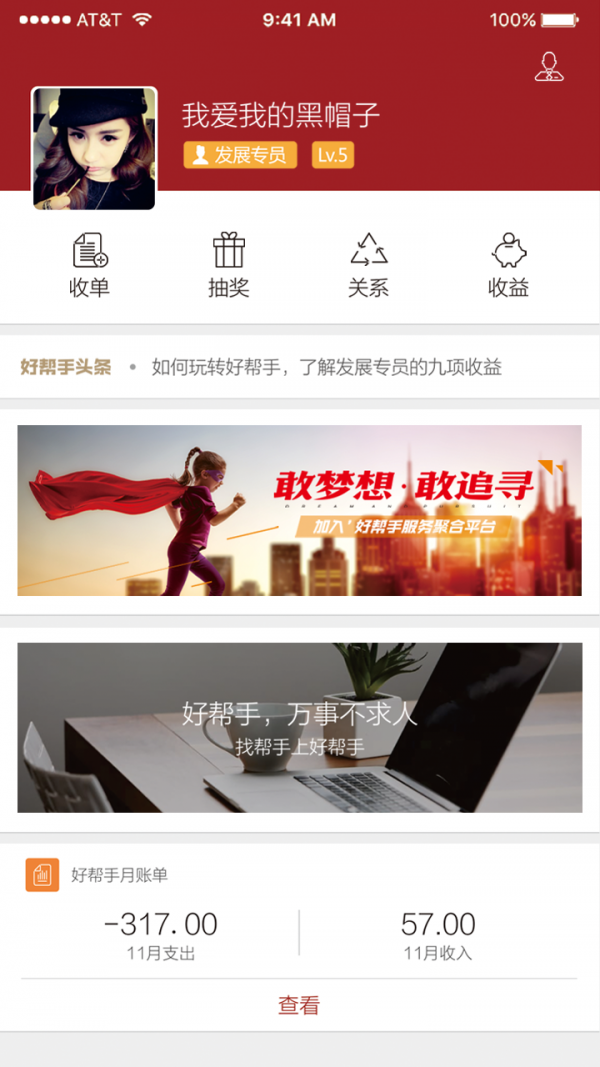
Task: Open 收益 earnings
Action: point(508,265)
